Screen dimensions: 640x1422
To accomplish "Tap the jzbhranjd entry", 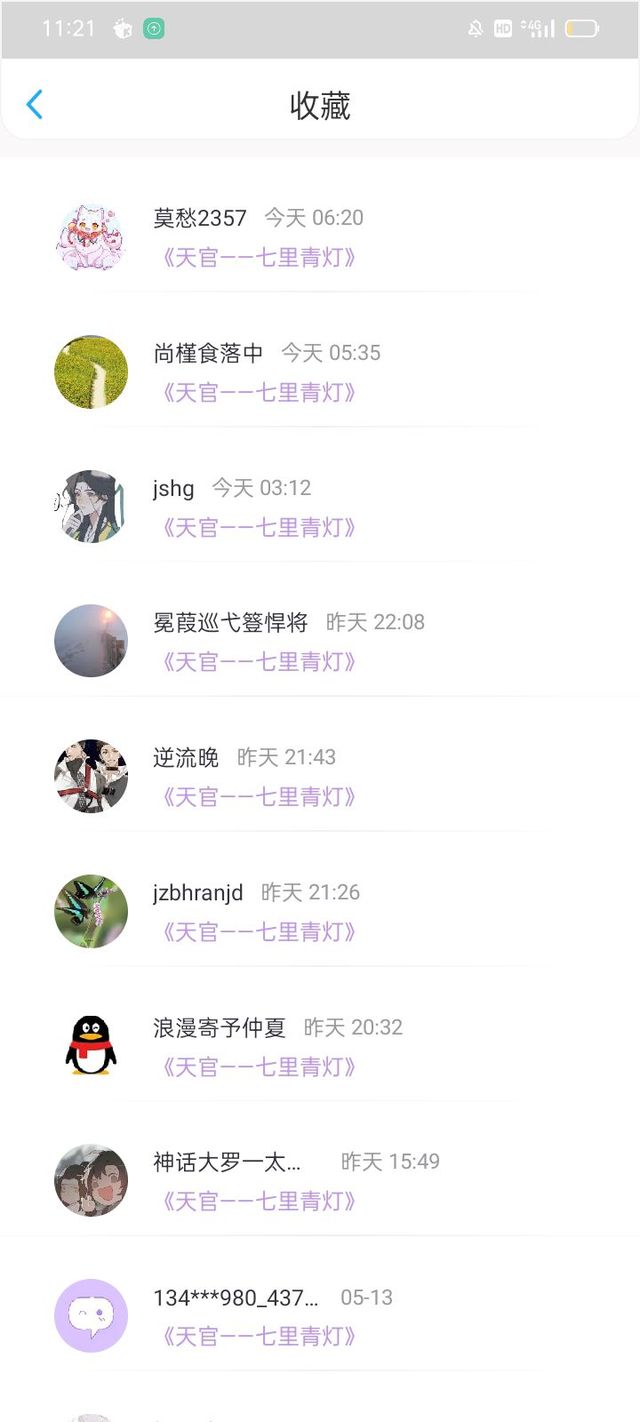I will click(320, 911).
